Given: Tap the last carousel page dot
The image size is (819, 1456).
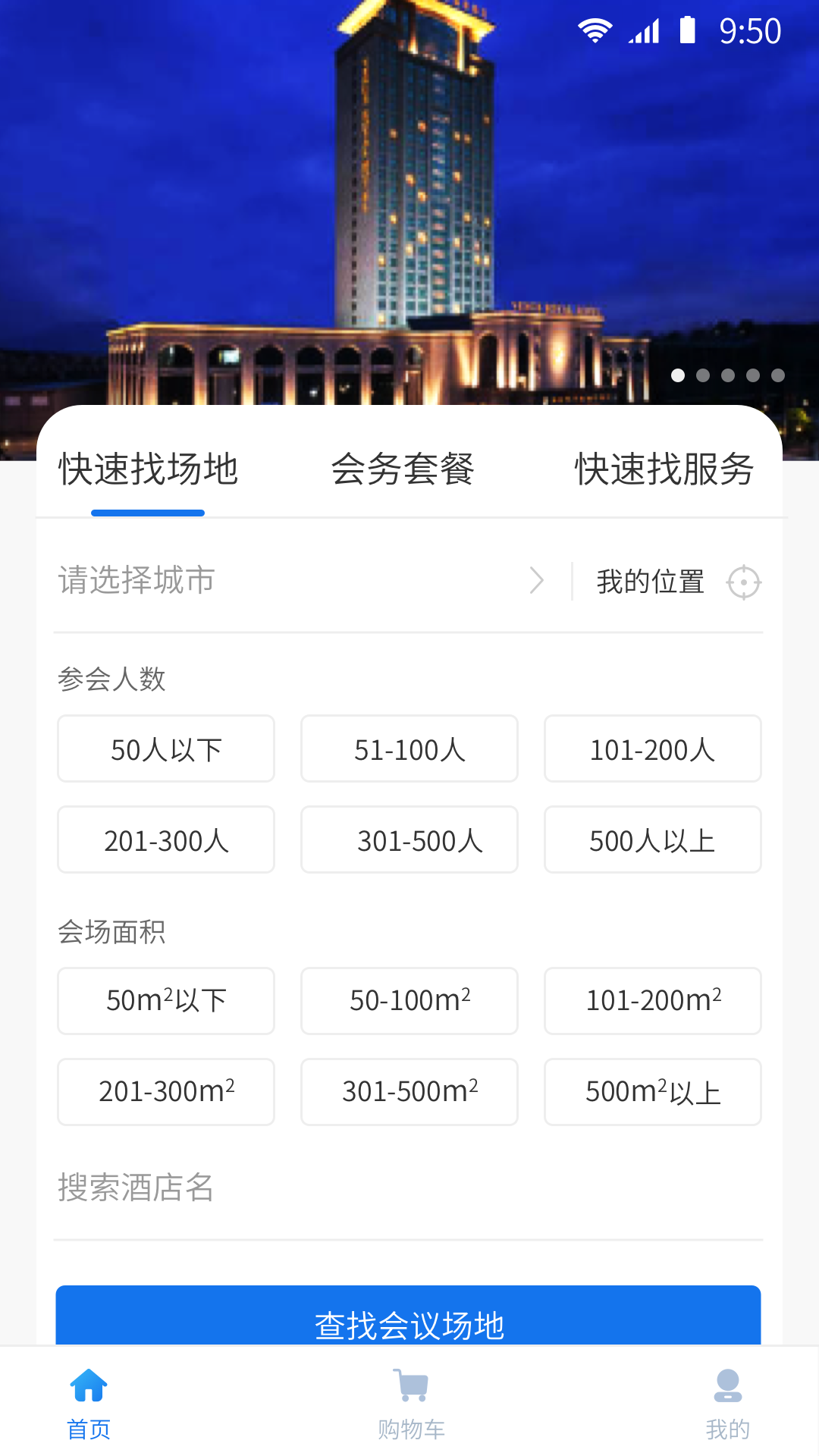Looking at the screenshot, I should (x=778, y=375).
